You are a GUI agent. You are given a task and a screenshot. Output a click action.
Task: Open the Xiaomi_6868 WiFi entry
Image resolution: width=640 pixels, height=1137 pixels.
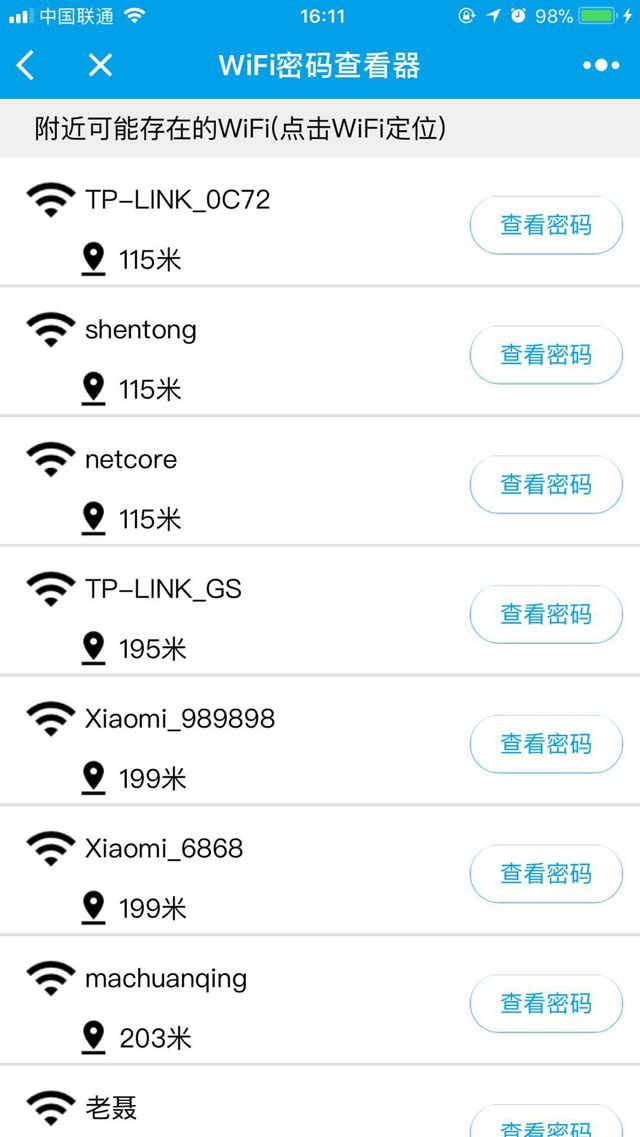click(x=164, y=849)
